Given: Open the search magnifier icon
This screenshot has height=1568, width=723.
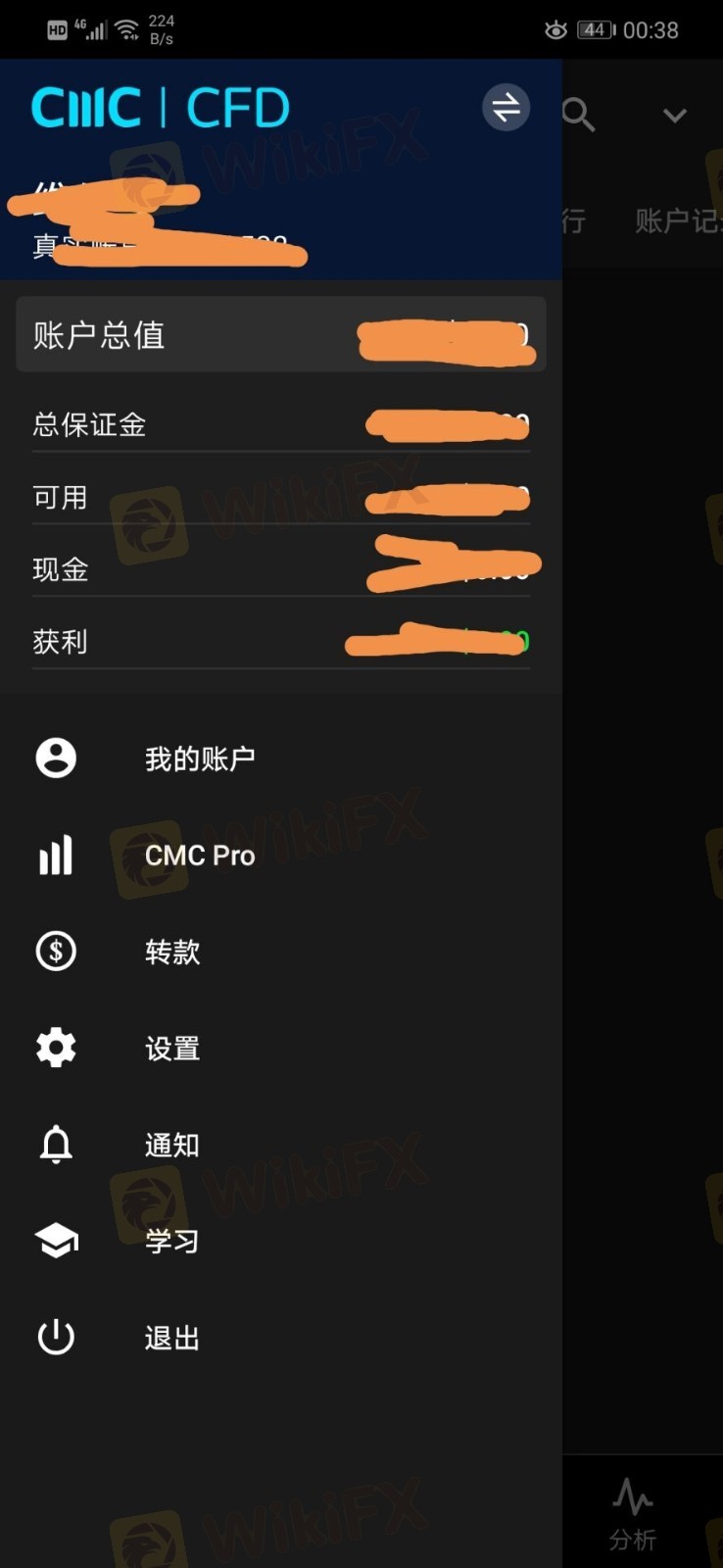Looking at the screenshot, I should tap(579, 115).
